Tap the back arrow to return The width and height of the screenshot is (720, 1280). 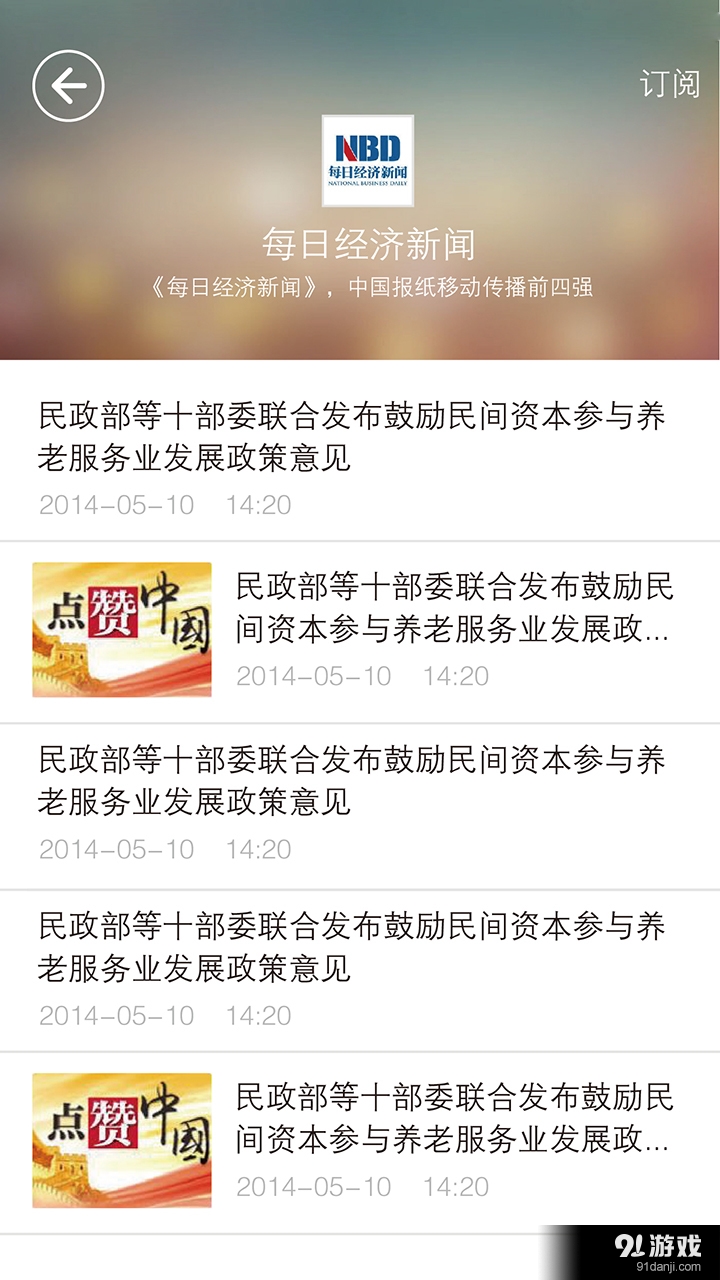[x=69, y=85]
